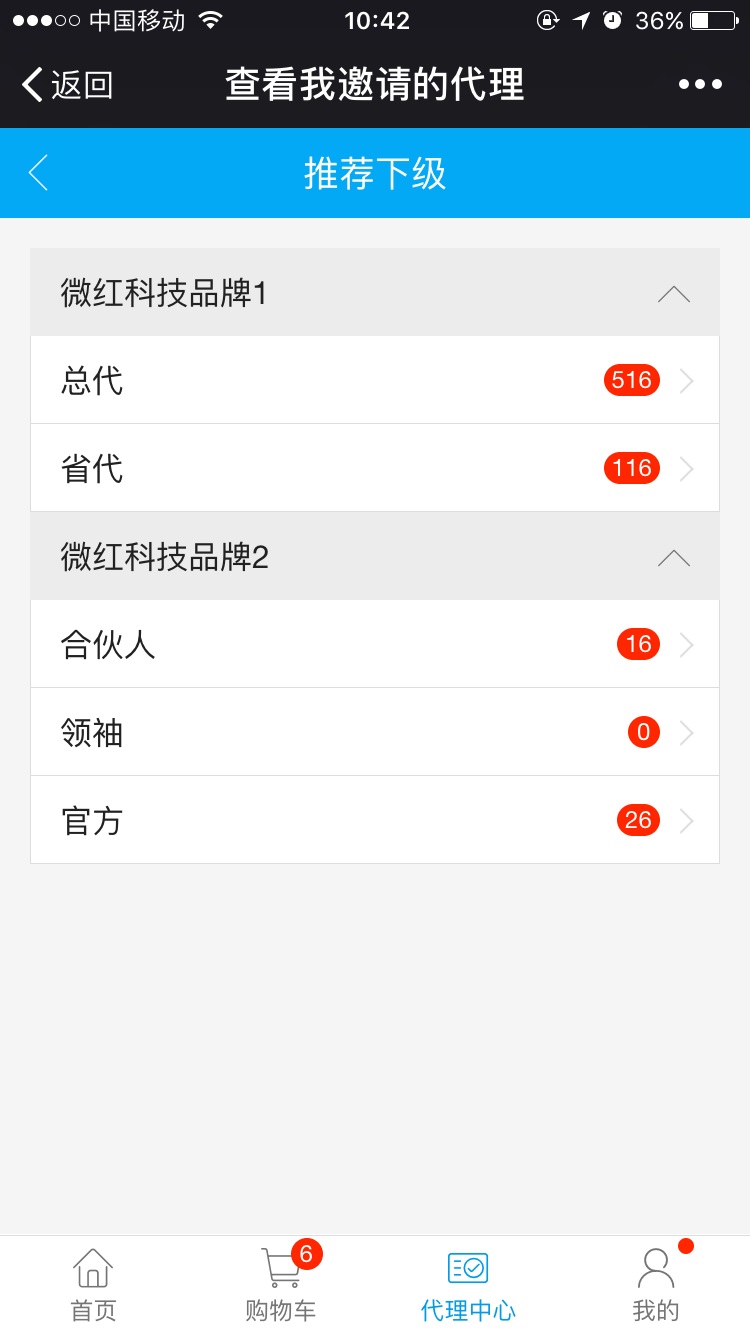This screenshot has width=750, height=1334.
Task: Collapse the 微红科技品牌1 section
Action: point(674,293)
